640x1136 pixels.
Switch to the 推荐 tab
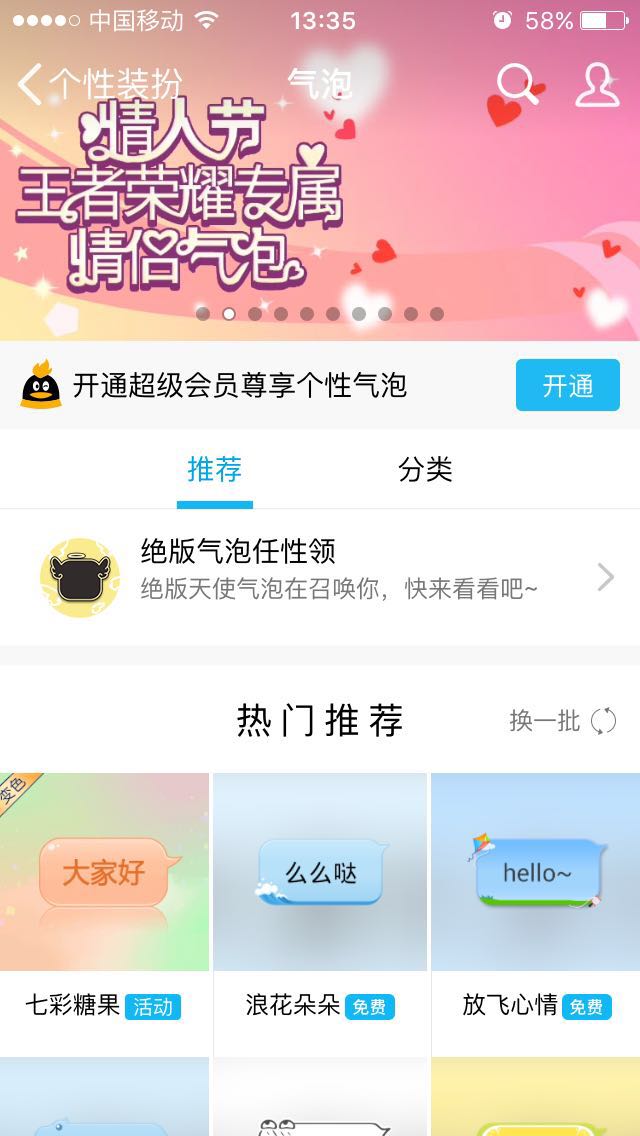click(x=214, y=469)
